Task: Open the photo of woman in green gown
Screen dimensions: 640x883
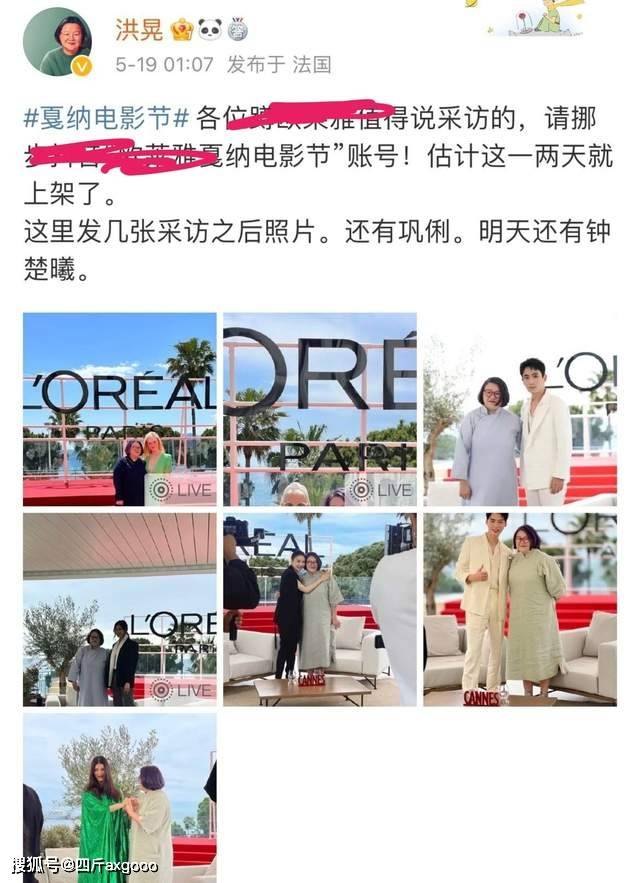Action: (x=119, y=797)
